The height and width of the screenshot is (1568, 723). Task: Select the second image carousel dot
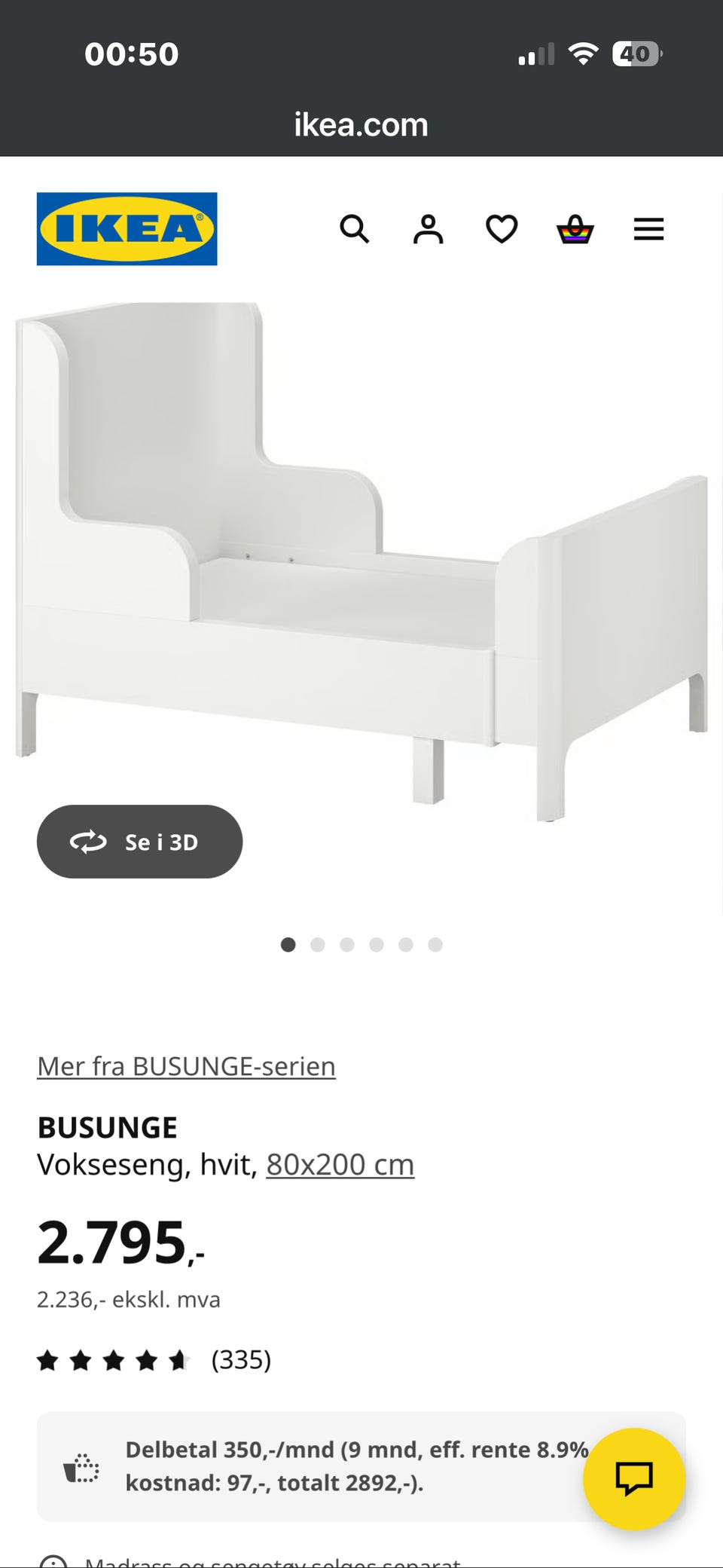pos(317,944)
